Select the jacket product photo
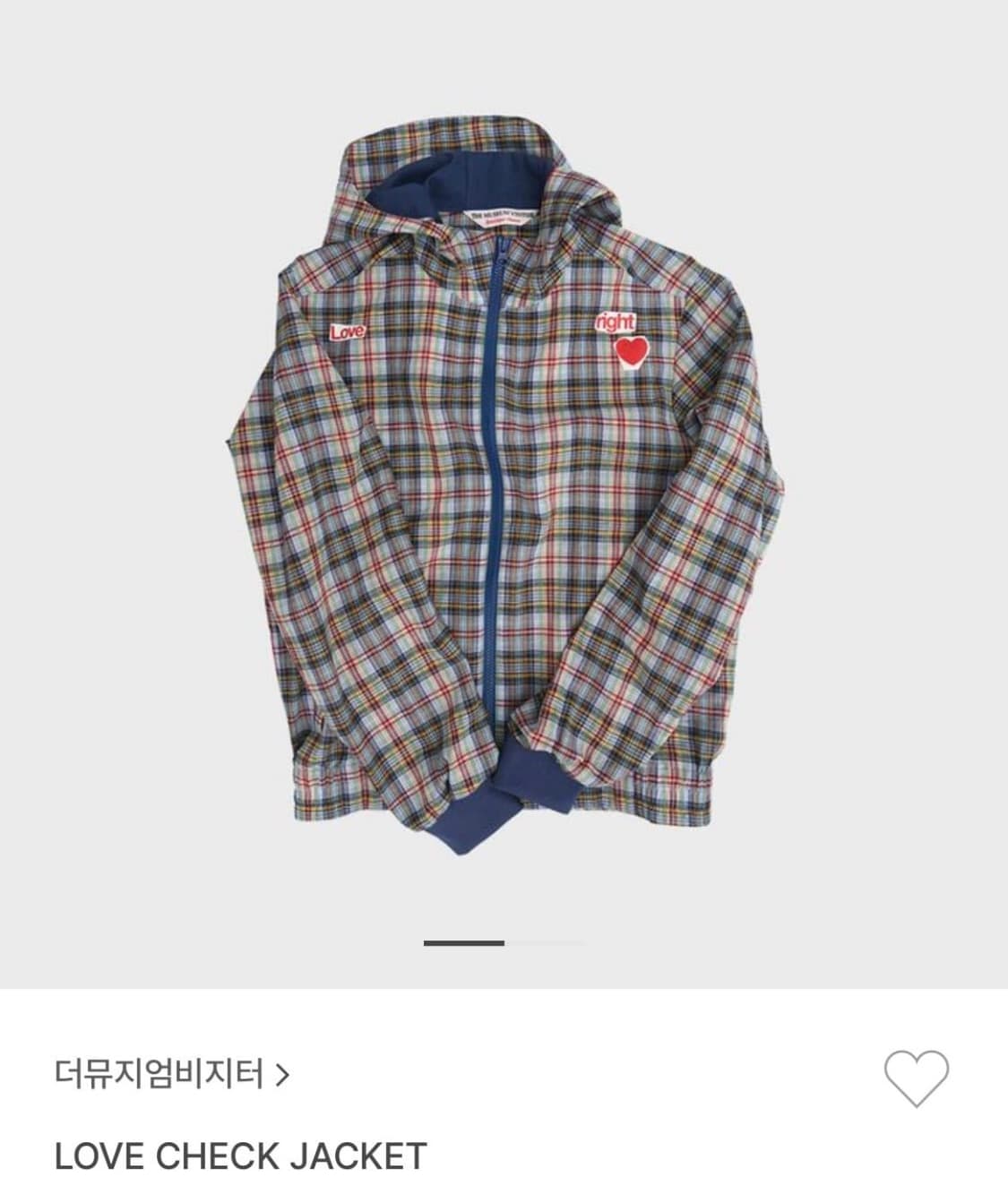1008x1194 pixels. click(504, 493)
